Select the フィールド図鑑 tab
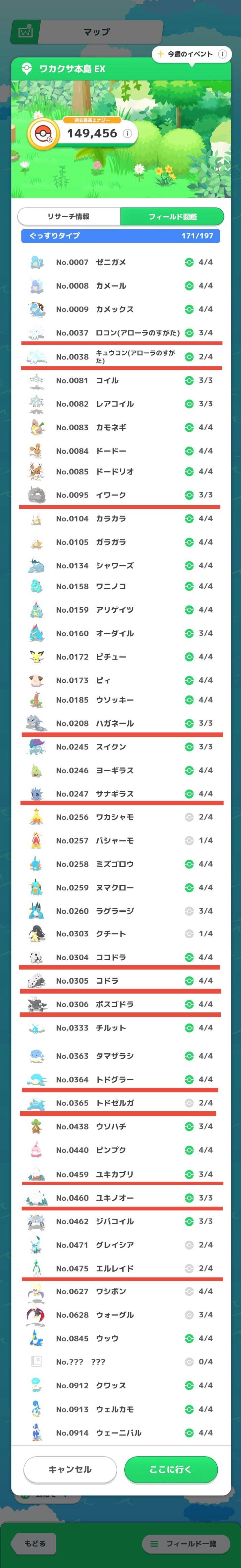The width and height of the screenshot is (241, 1568). click(x=172, y=216)
